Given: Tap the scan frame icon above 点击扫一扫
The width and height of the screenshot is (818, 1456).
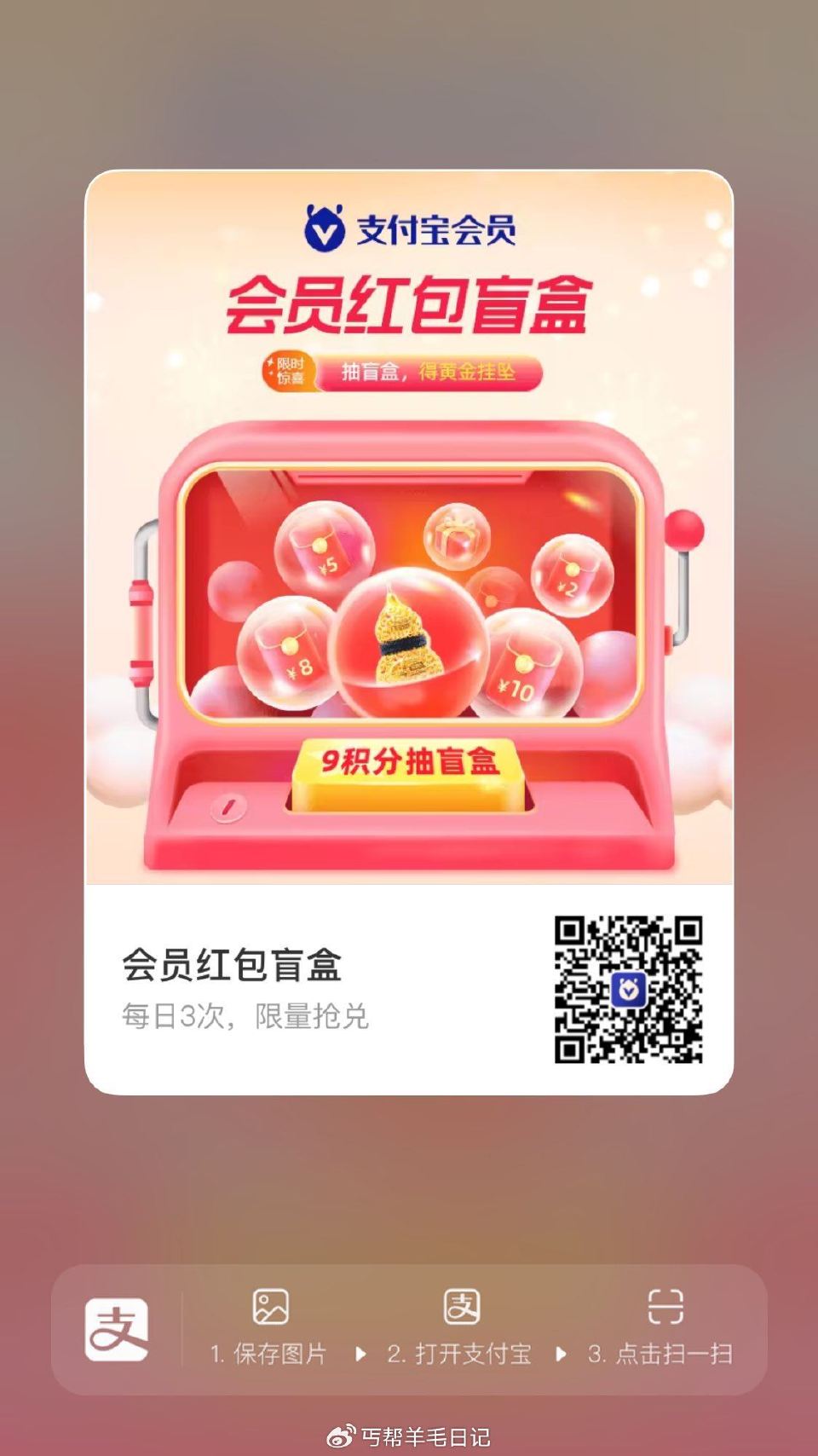Looking at the screenshot, I should point(667,1306).
